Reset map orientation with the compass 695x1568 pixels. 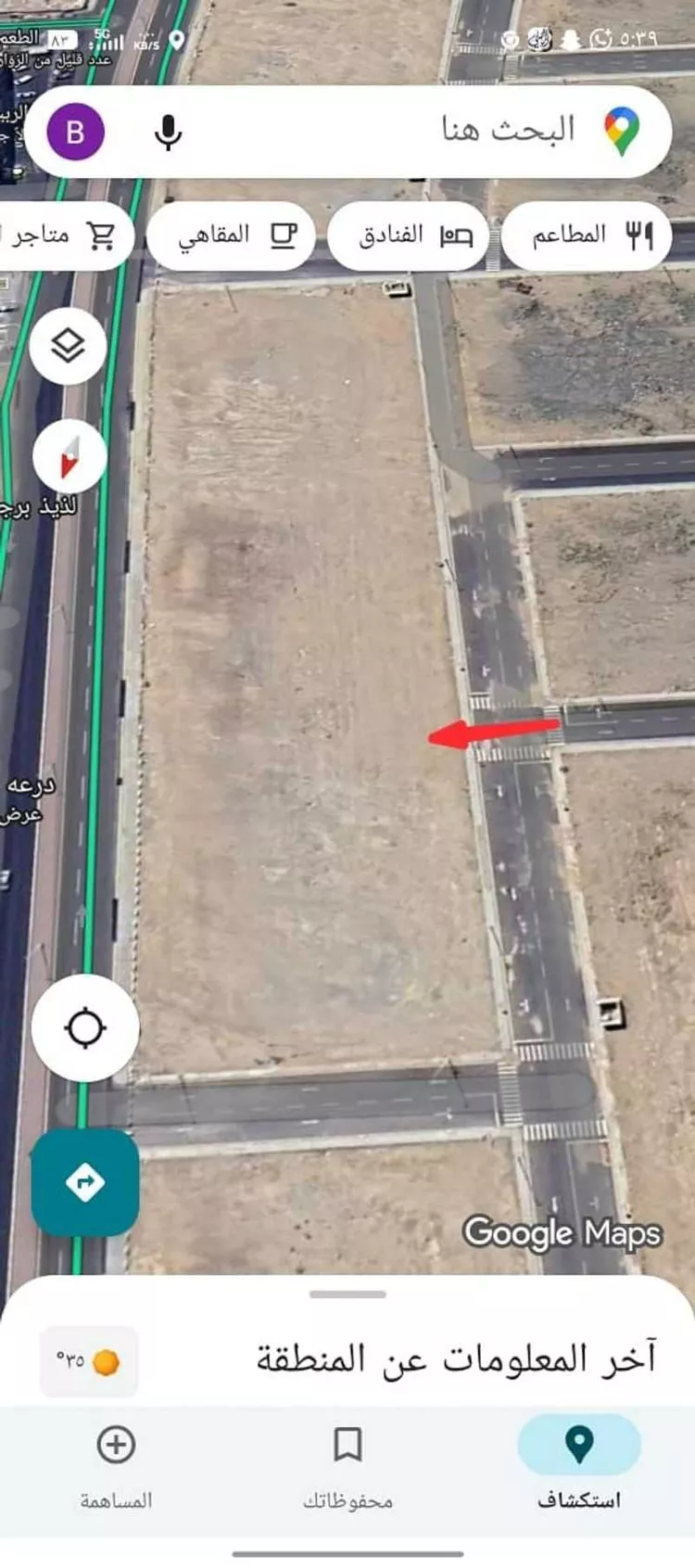click(x=69, y=456)
